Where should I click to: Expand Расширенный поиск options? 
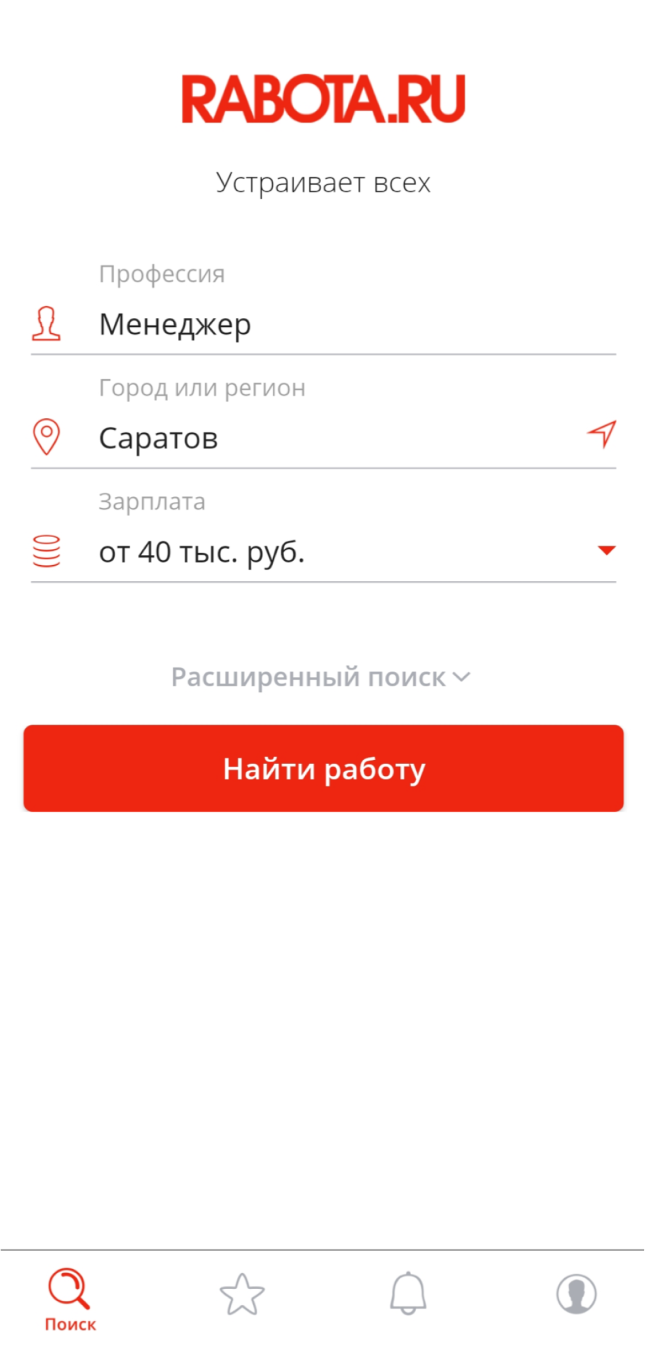[321, 677]
